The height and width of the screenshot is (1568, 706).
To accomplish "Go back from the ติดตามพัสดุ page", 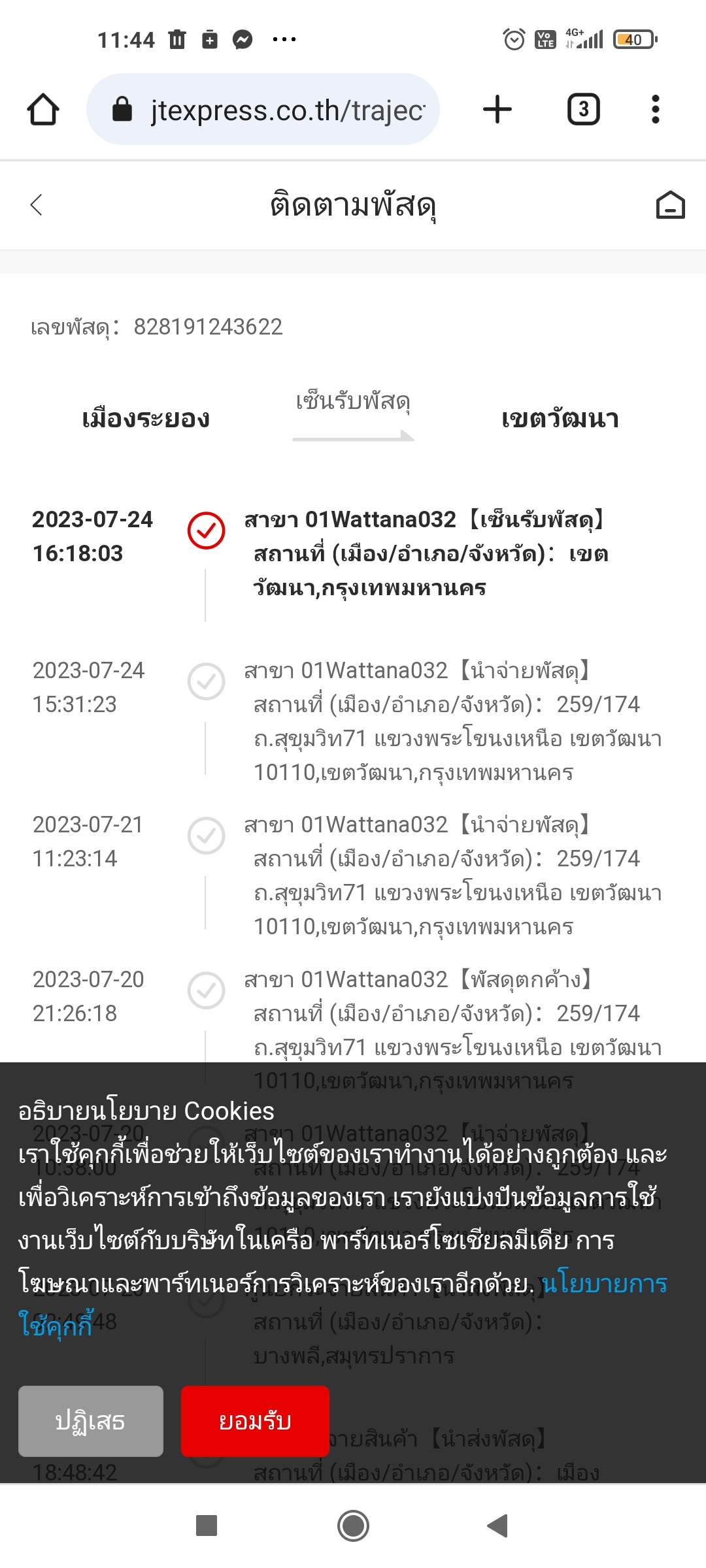I will 37,205.
